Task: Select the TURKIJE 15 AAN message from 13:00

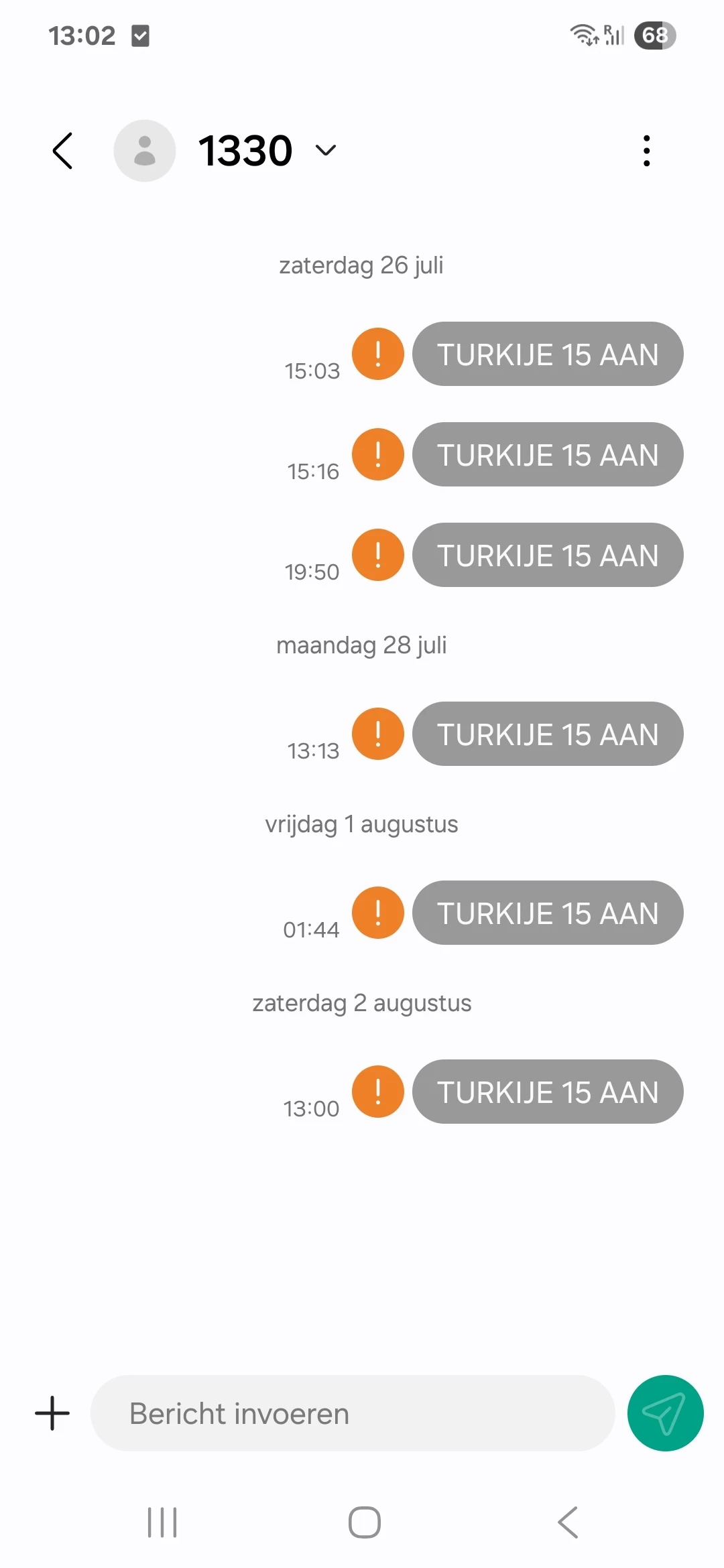Action: point(548,1092)
